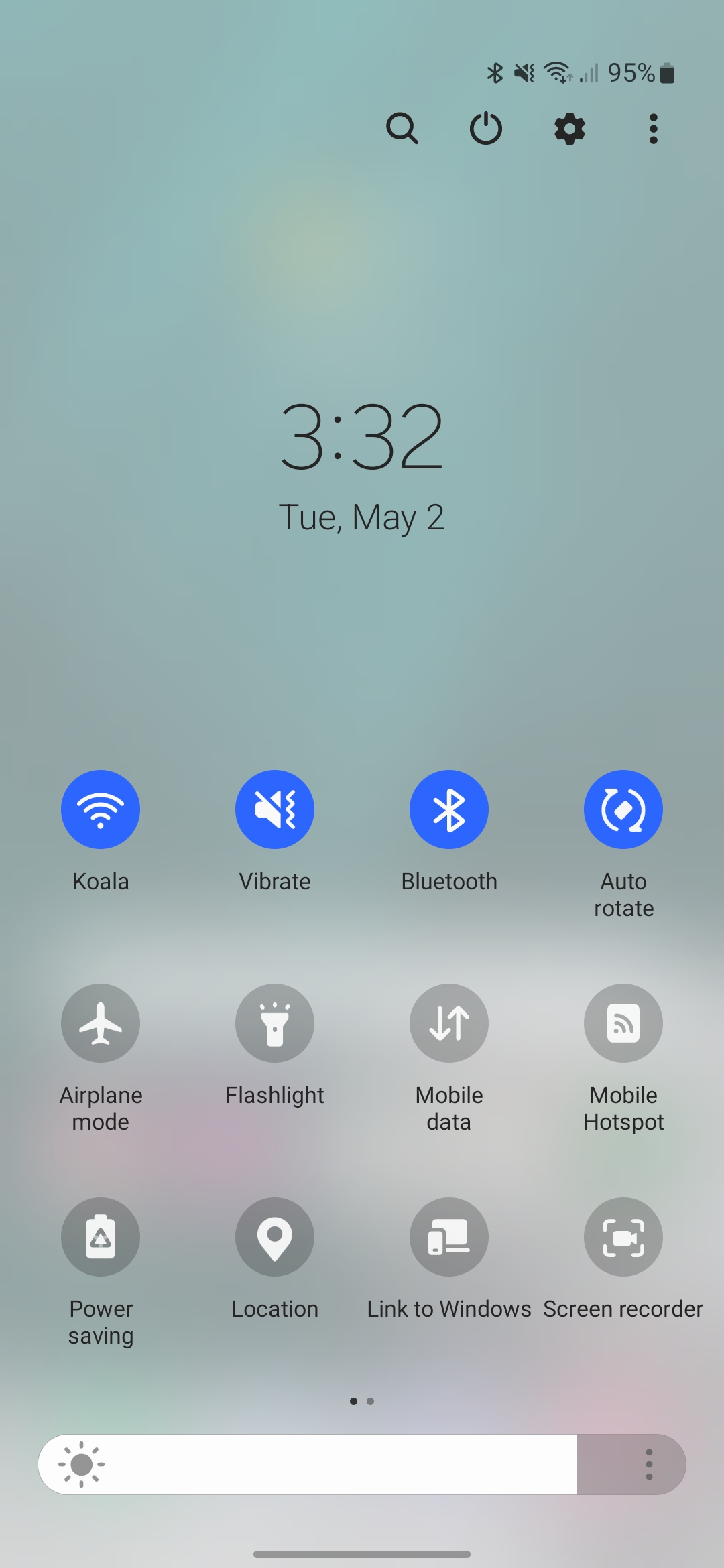Screen dimensions: 724x1568
Task: Disable Auto rotate
Action: click(623, 809)
